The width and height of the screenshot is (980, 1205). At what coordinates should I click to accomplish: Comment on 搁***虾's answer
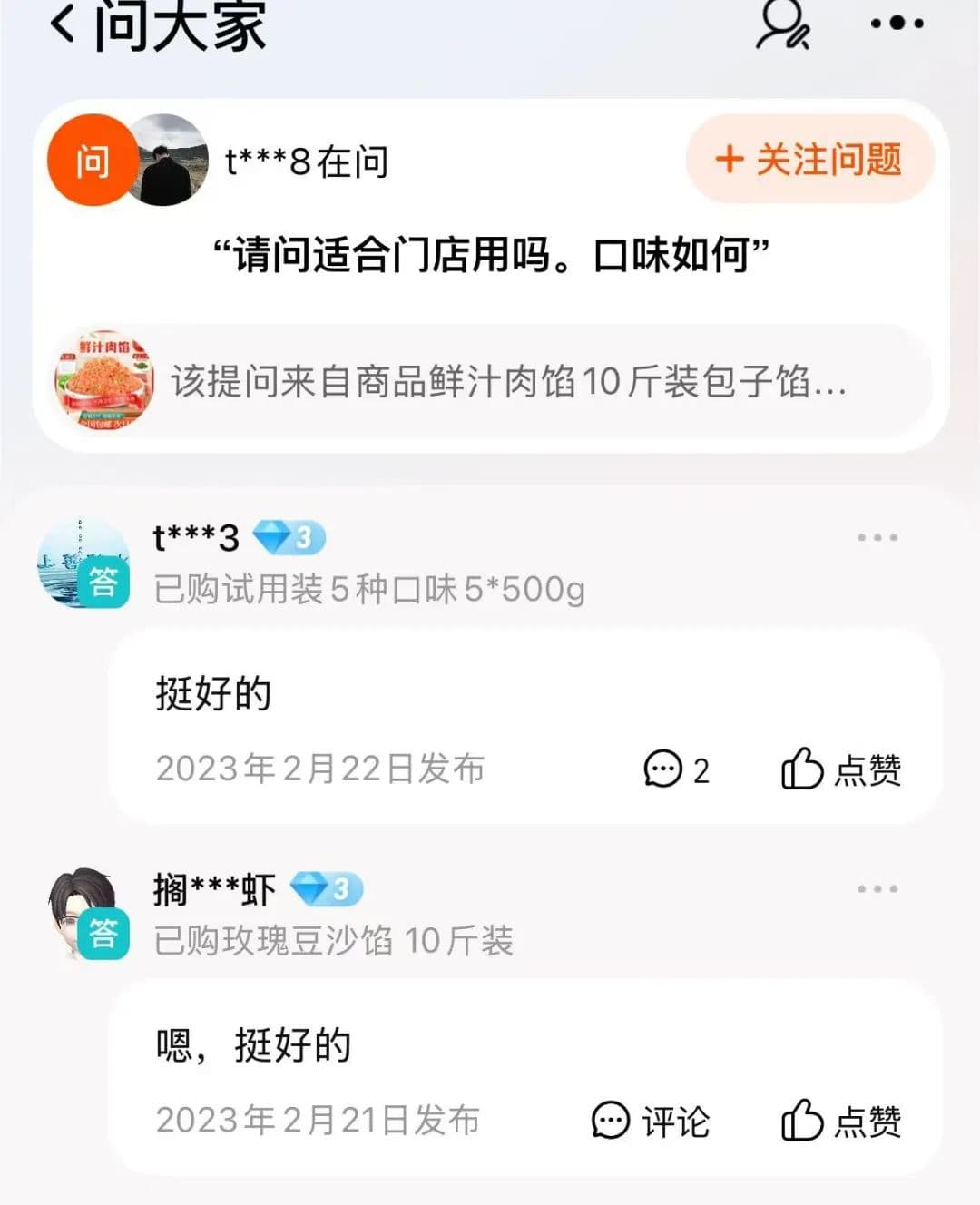pyautogui.click(x=650, y=1121)
